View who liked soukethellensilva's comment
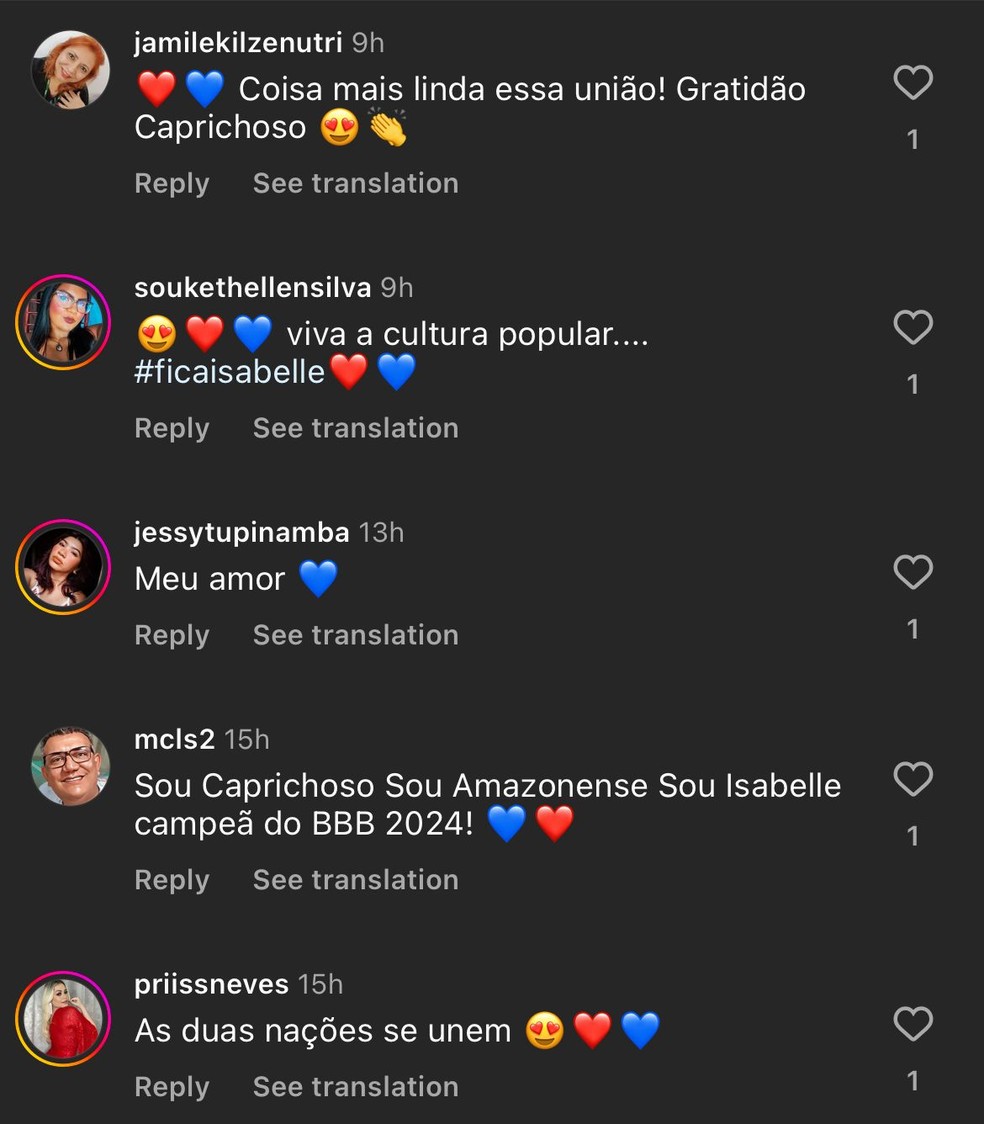Viewport: 984px width, 1124px height. coord(912,382)
